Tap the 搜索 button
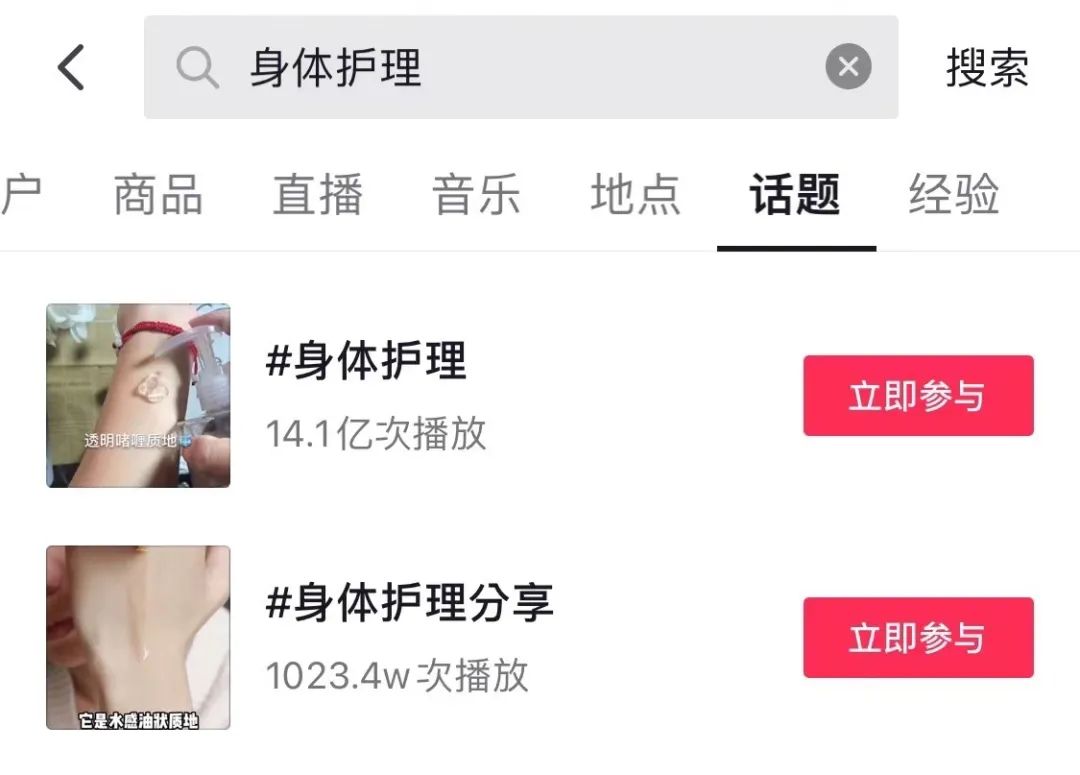The width and height of the screenshot is (1080, 775). point(987,68)
